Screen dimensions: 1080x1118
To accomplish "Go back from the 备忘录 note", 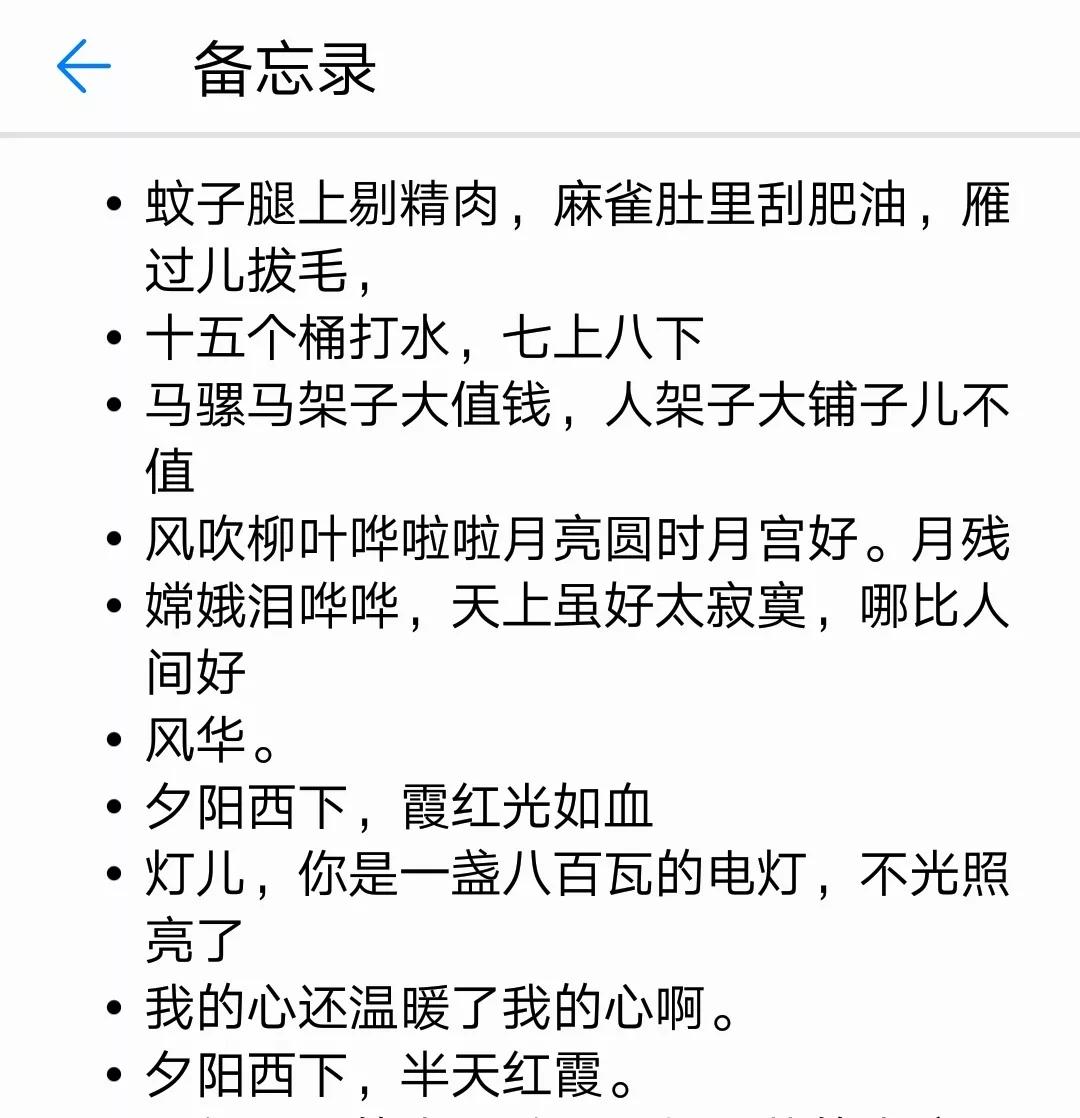I will (x=83, y=67).
